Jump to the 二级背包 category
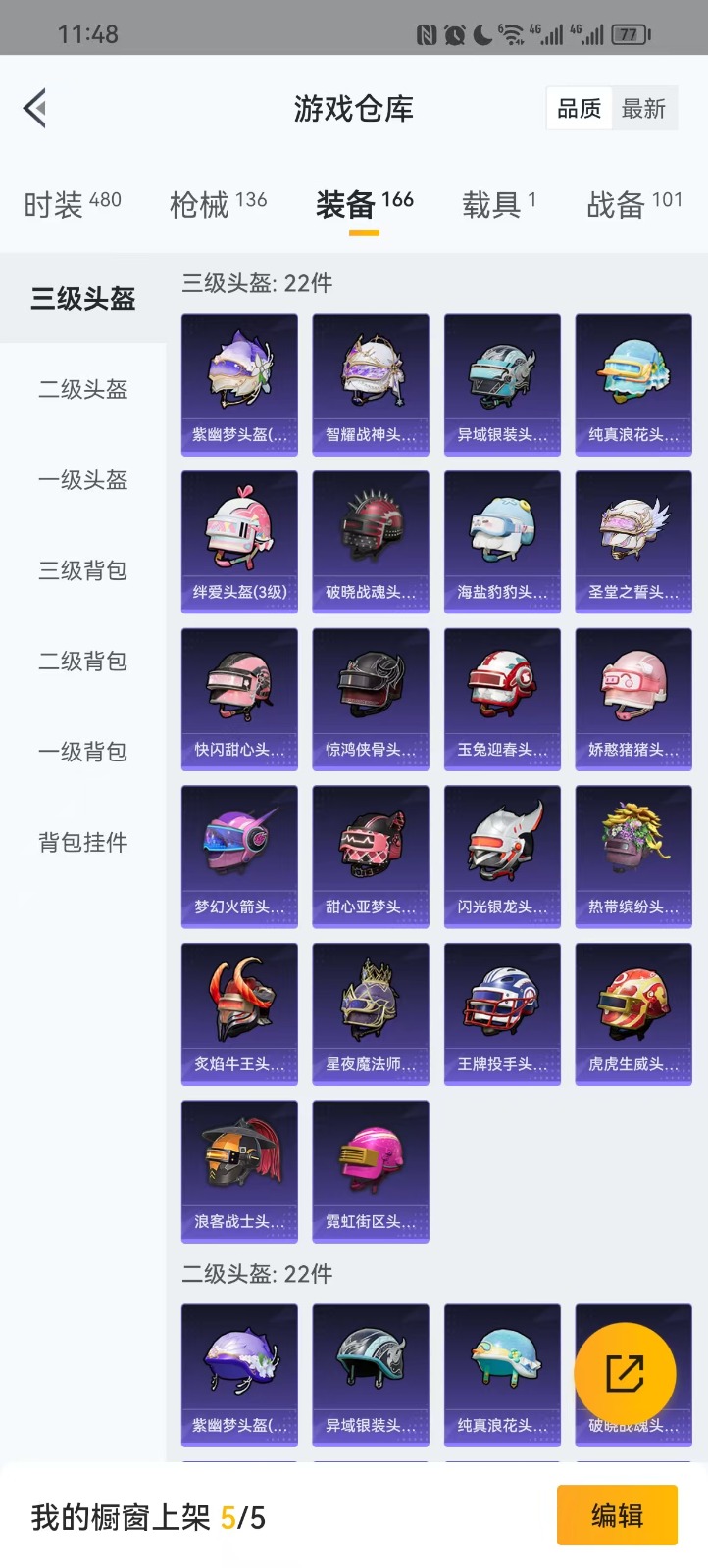The height and width of the screenshot is (1568, 708). [x=83, y=661]
